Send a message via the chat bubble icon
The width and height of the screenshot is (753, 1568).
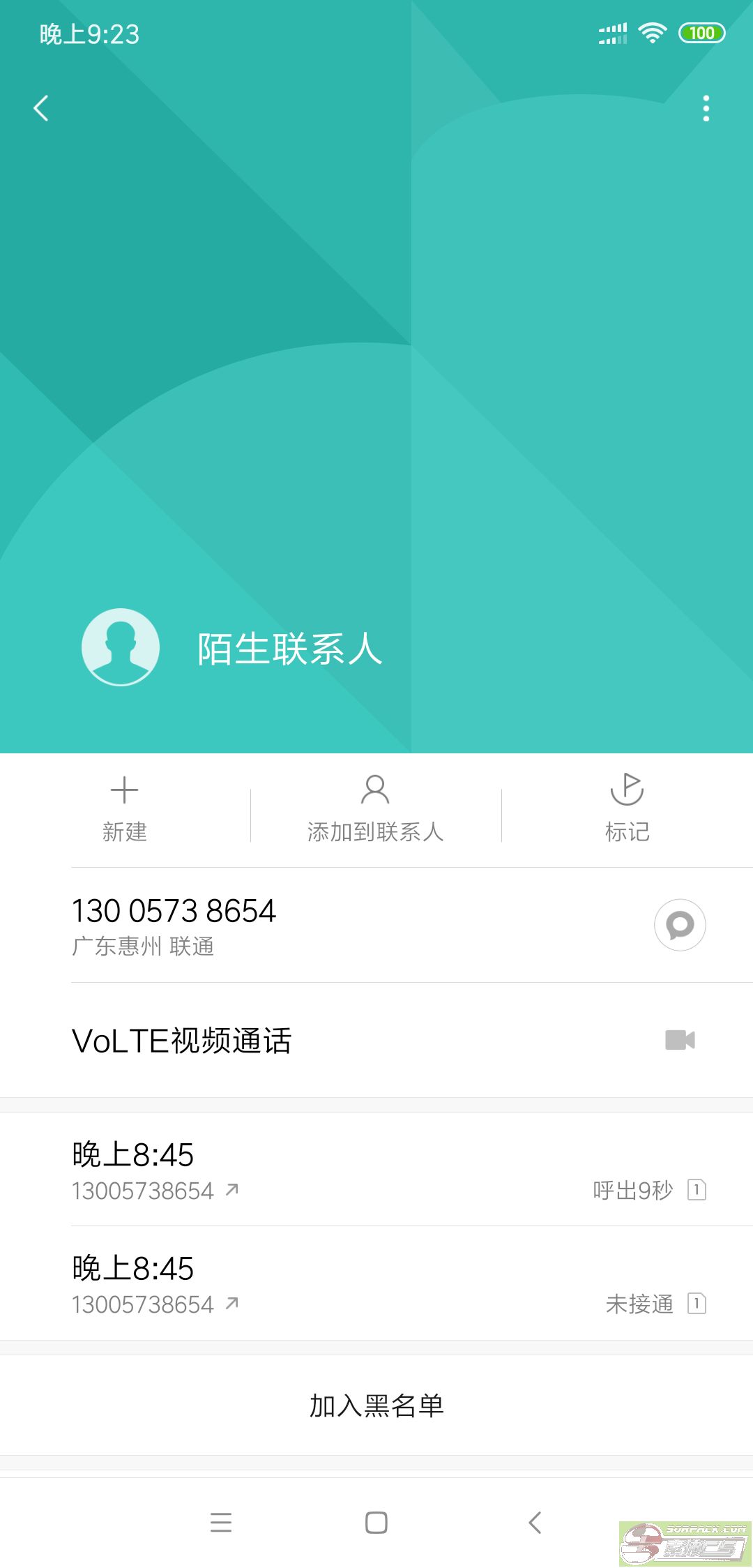pyautogui.click(x=680, y=925)
